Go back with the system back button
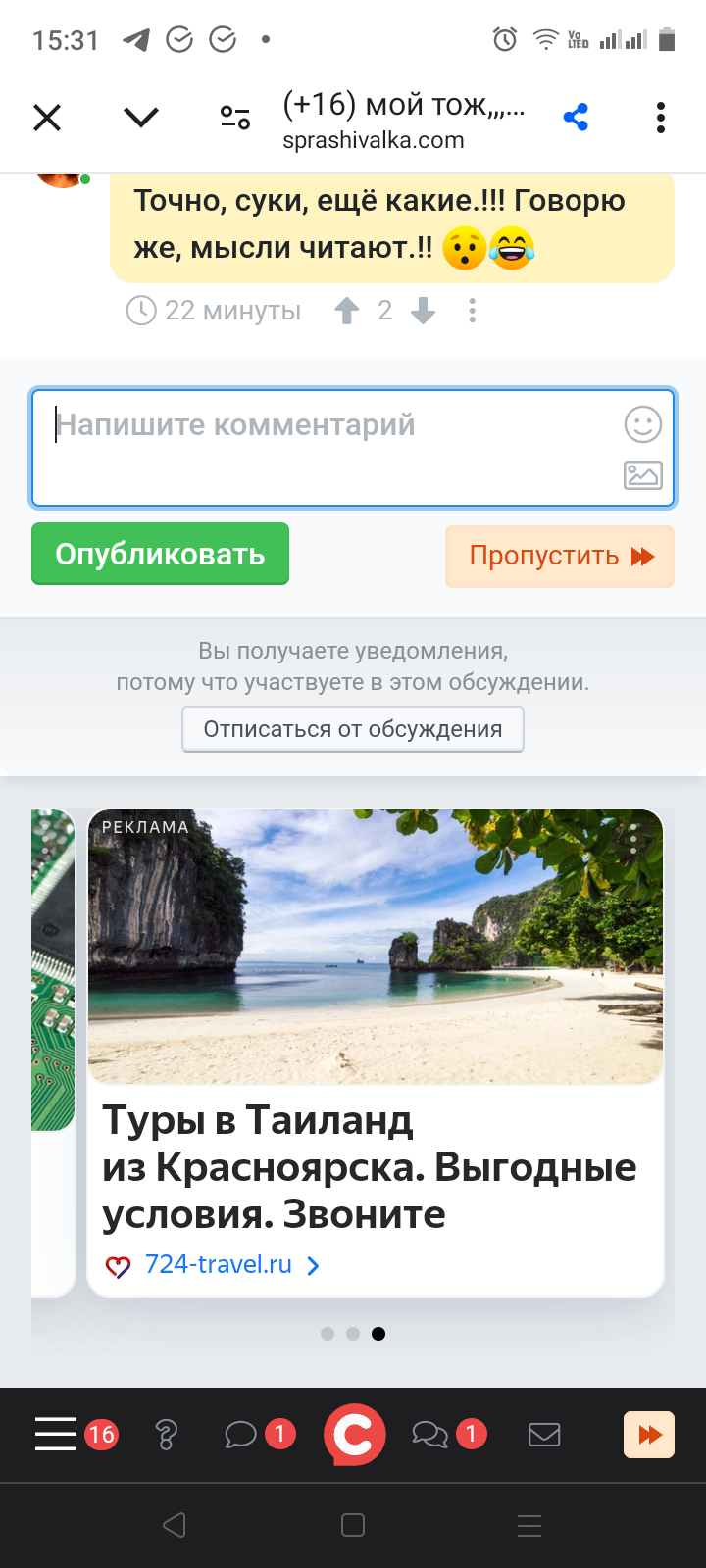The image size is (706, 1568). 175,1525
